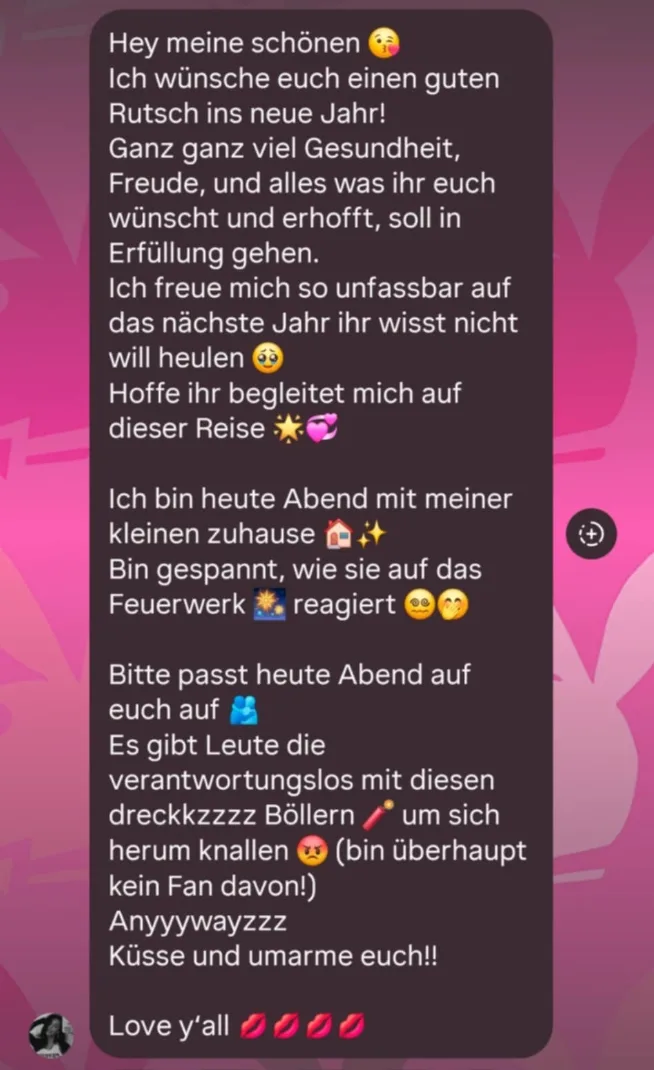654x1070 pixels.
Task: Add this message to your story
Action: pyautogui.click(x=591, y=534)
